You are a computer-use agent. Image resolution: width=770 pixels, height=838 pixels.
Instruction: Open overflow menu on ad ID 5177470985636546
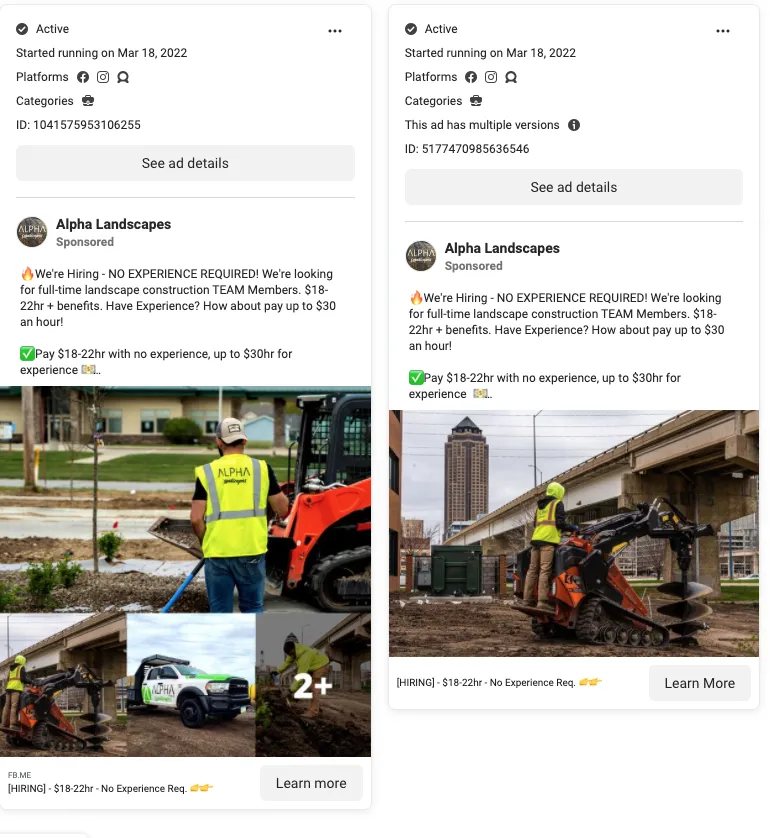click(x=723, y=31)
